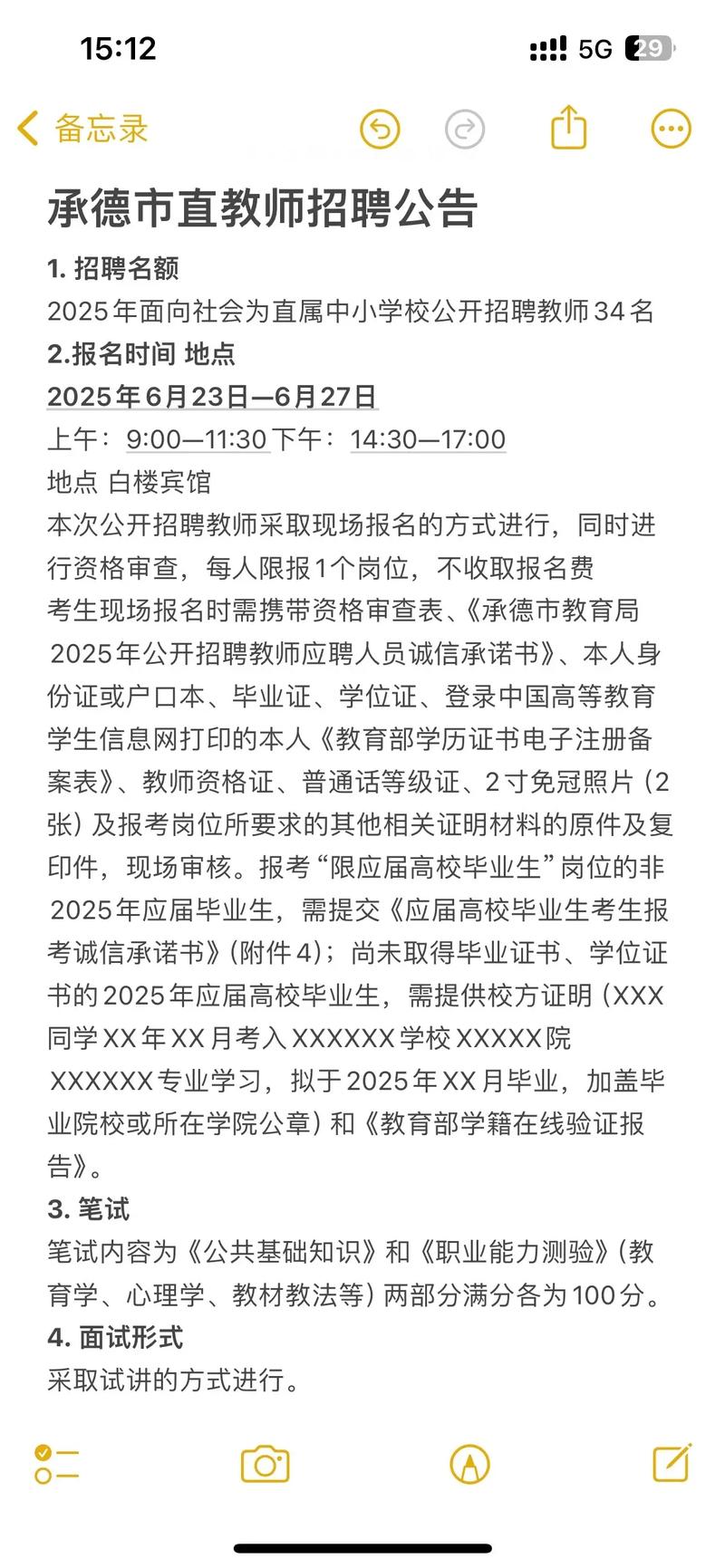725x1568 pixels.
Task: Open the camera icon to insert photo
Action: (263, 1465)
